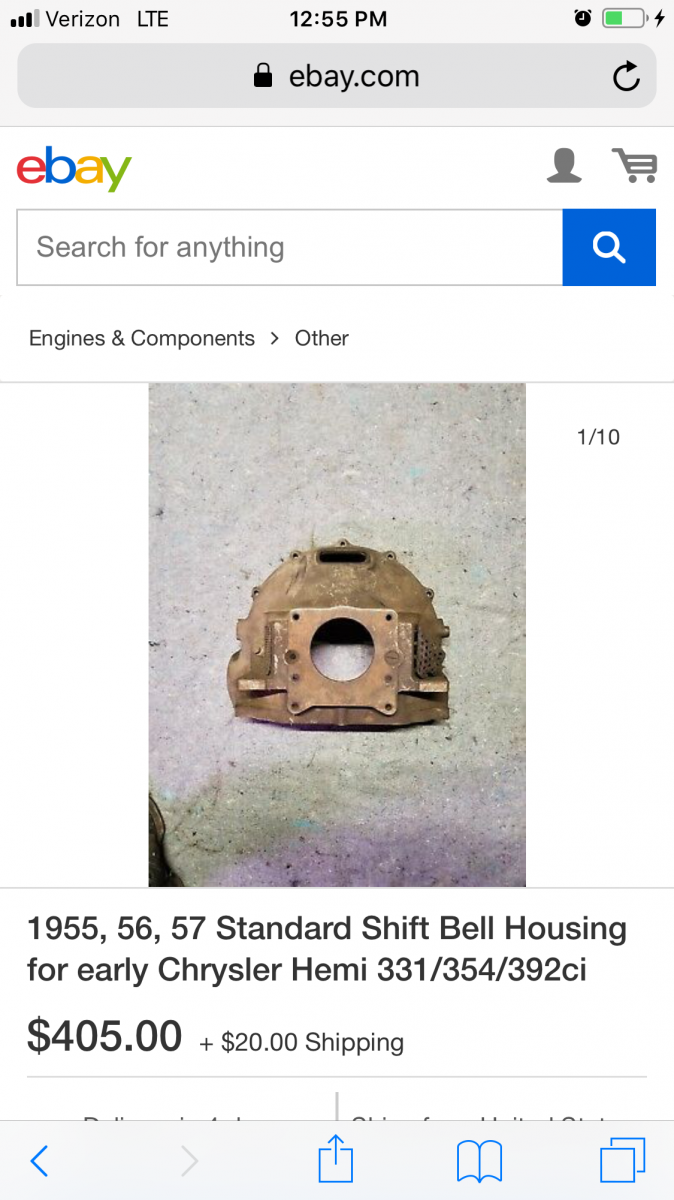
Task: Tap the Safari address bar showing ebay.com
Action: [x=337, y=77]
